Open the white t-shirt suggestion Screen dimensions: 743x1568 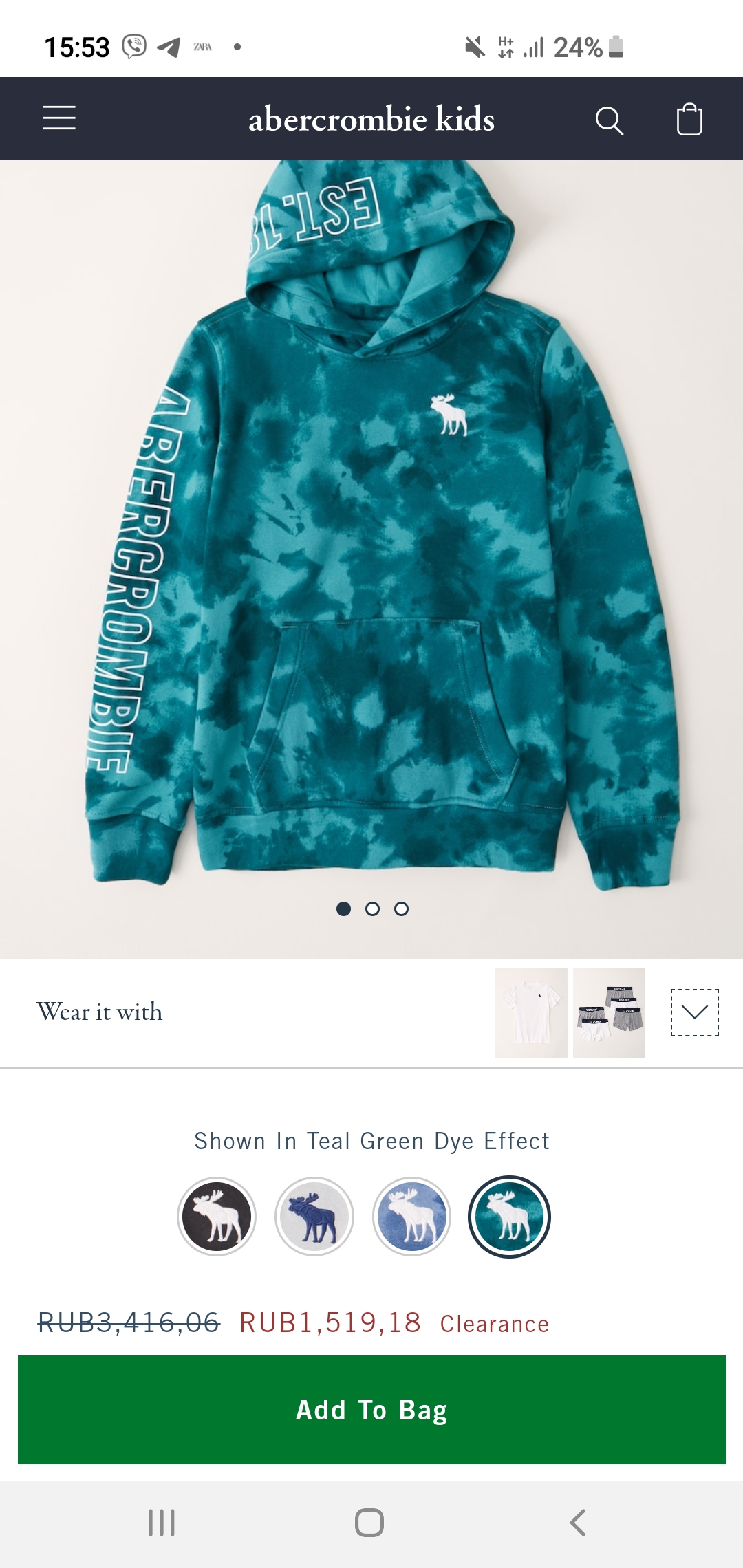pyautogui.click(x=531, y=1013)
